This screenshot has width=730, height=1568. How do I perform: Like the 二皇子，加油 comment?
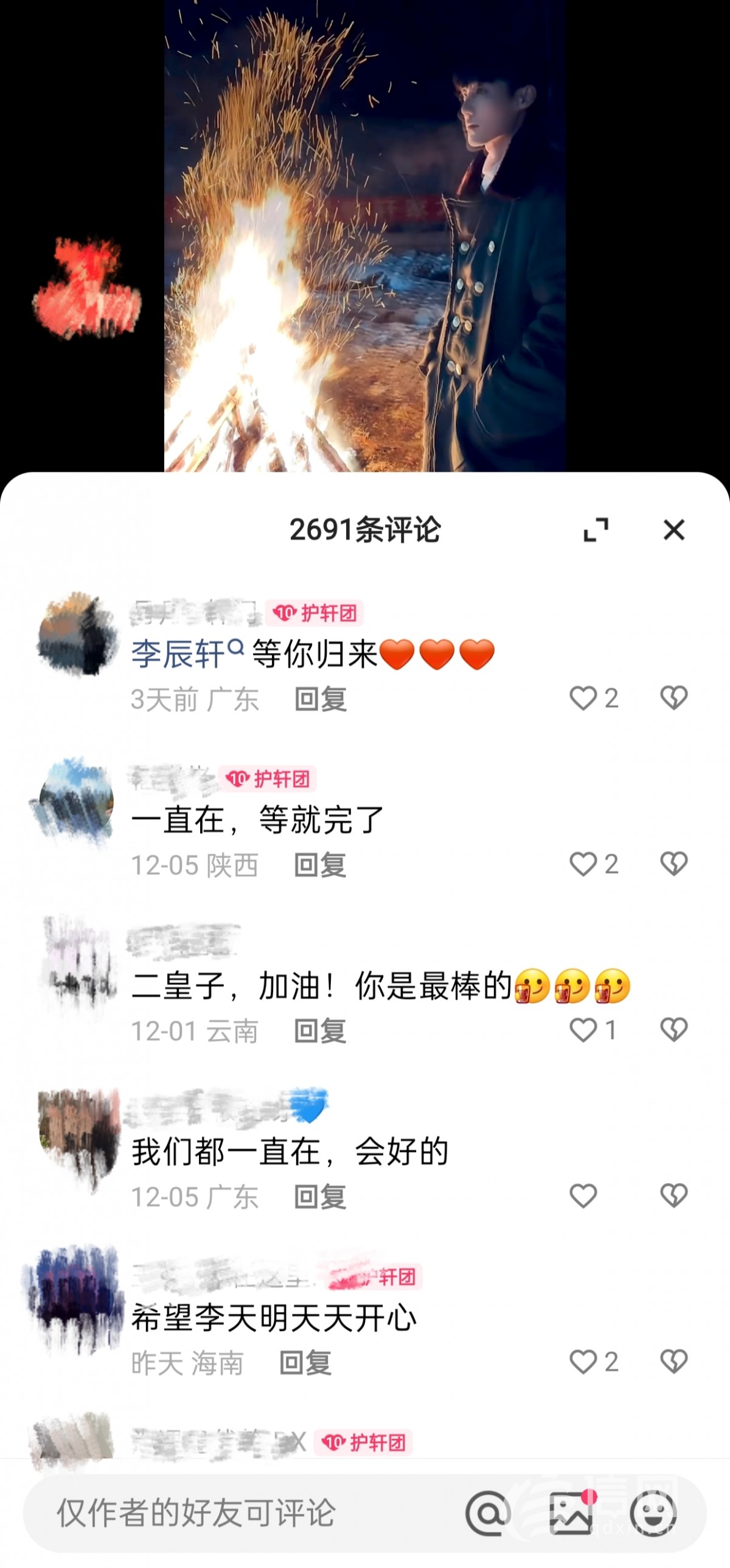pyautogui.click(x=583, y=1031)
